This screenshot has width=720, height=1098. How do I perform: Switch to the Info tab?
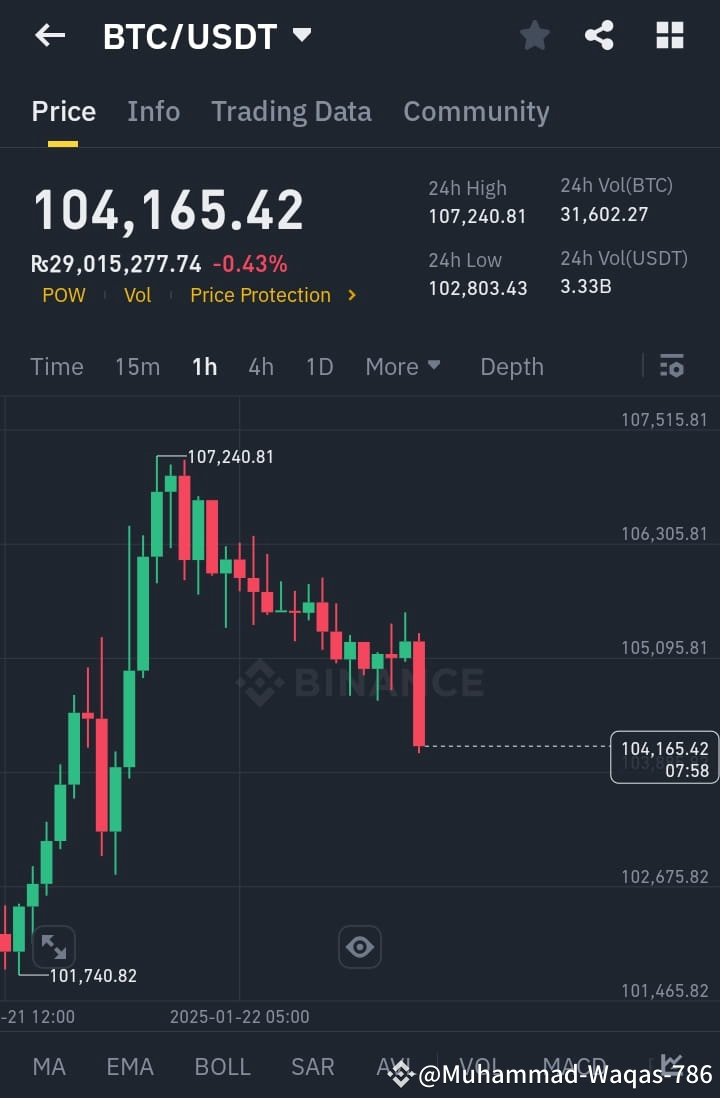pyautogui.click(x=153, y=111)
